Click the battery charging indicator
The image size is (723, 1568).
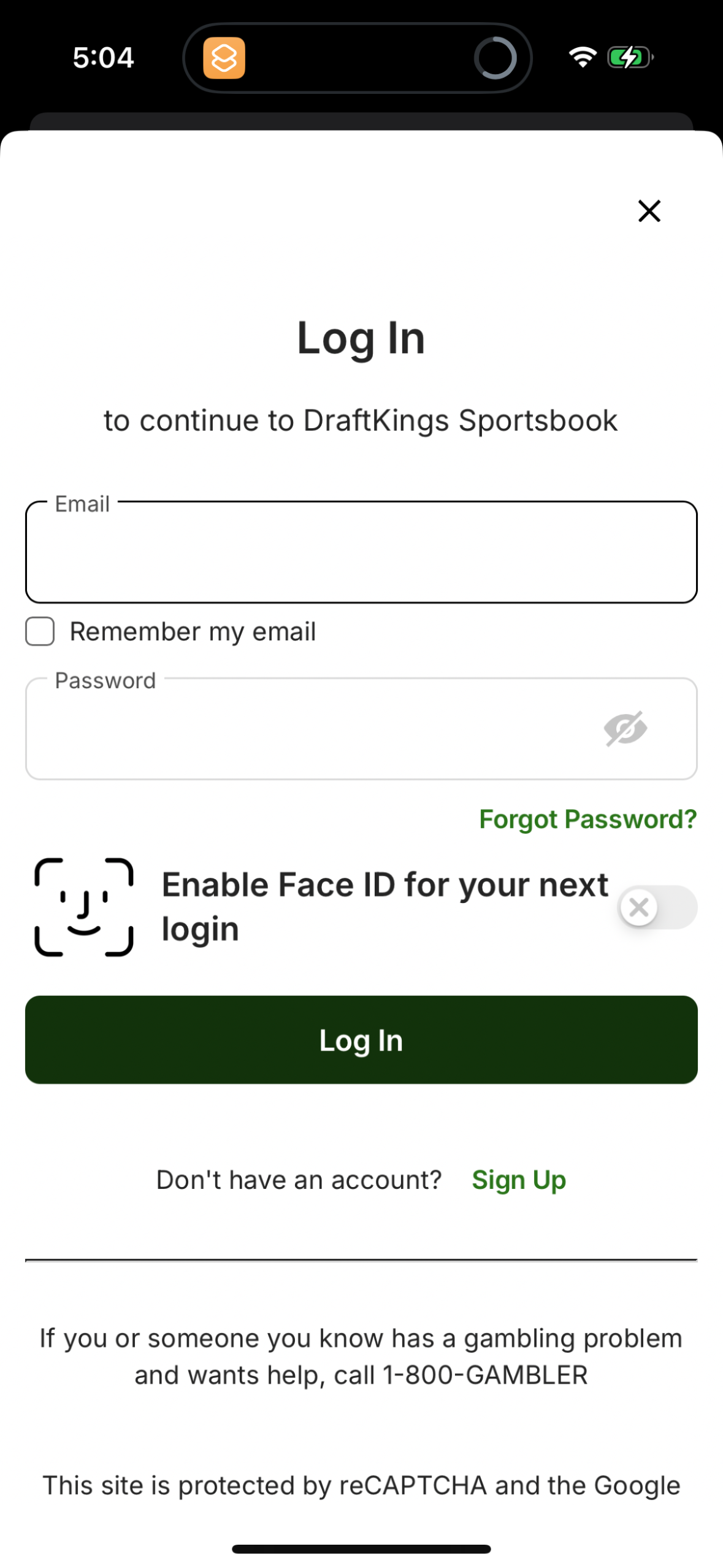[629, 56]
